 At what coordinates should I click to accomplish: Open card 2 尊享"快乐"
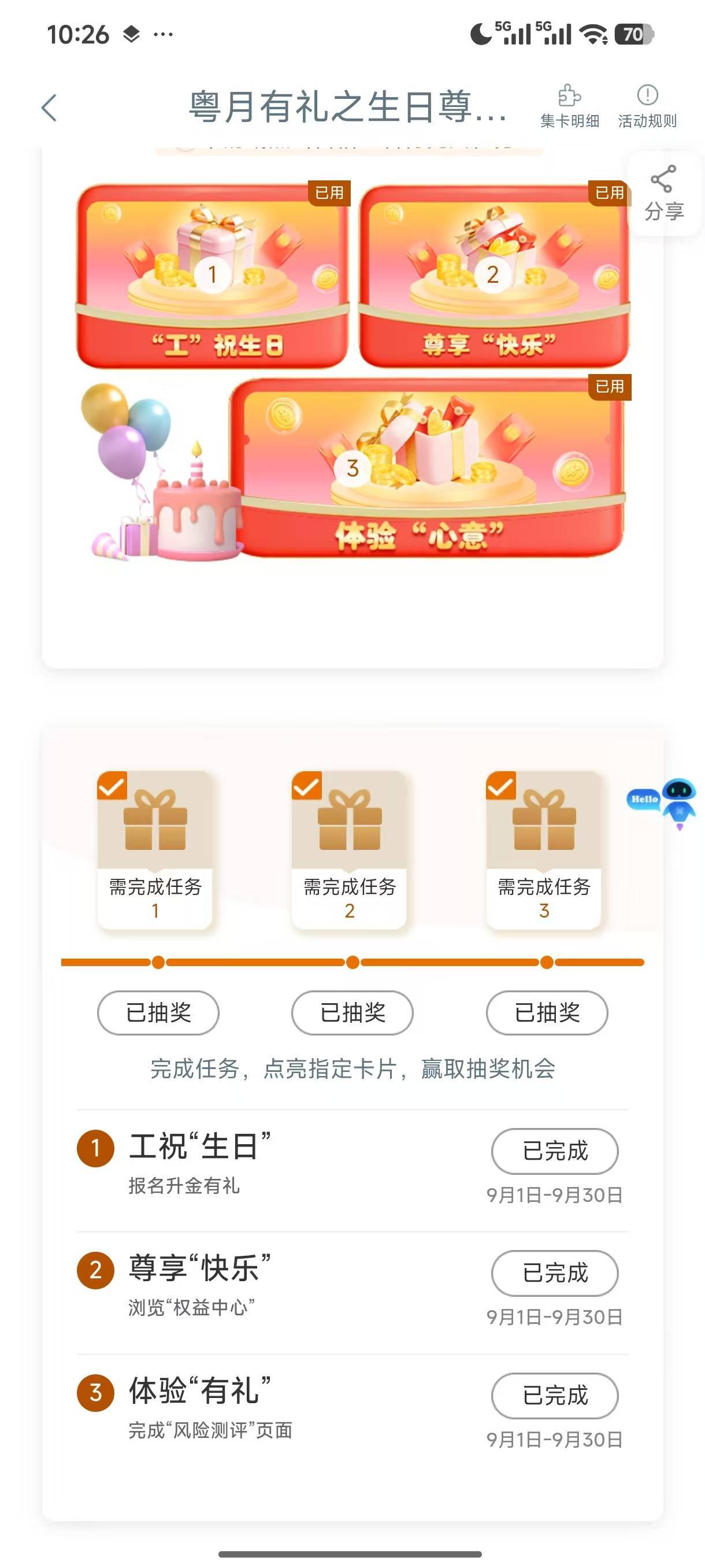click(495, 275)
